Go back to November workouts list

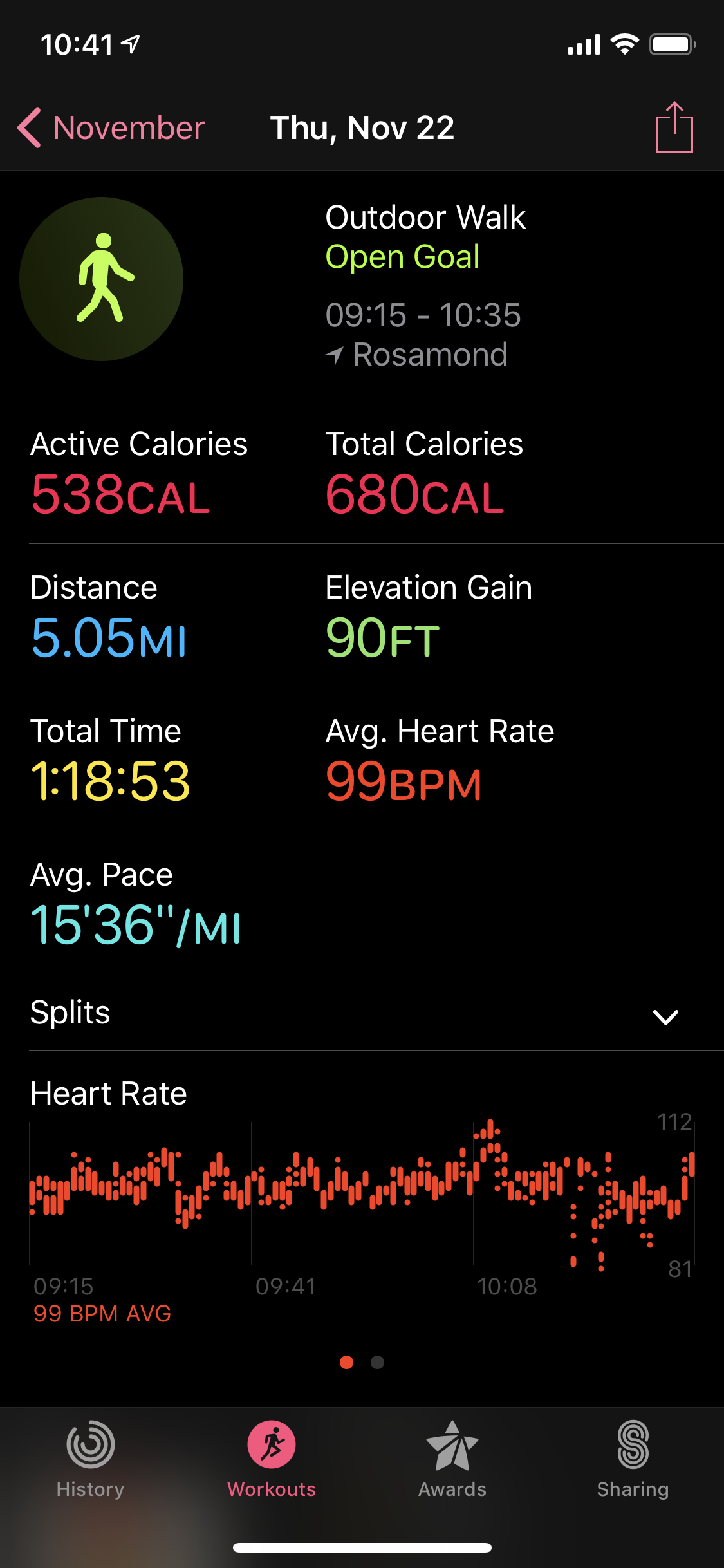pyautogui.click(x=111, y=127)
